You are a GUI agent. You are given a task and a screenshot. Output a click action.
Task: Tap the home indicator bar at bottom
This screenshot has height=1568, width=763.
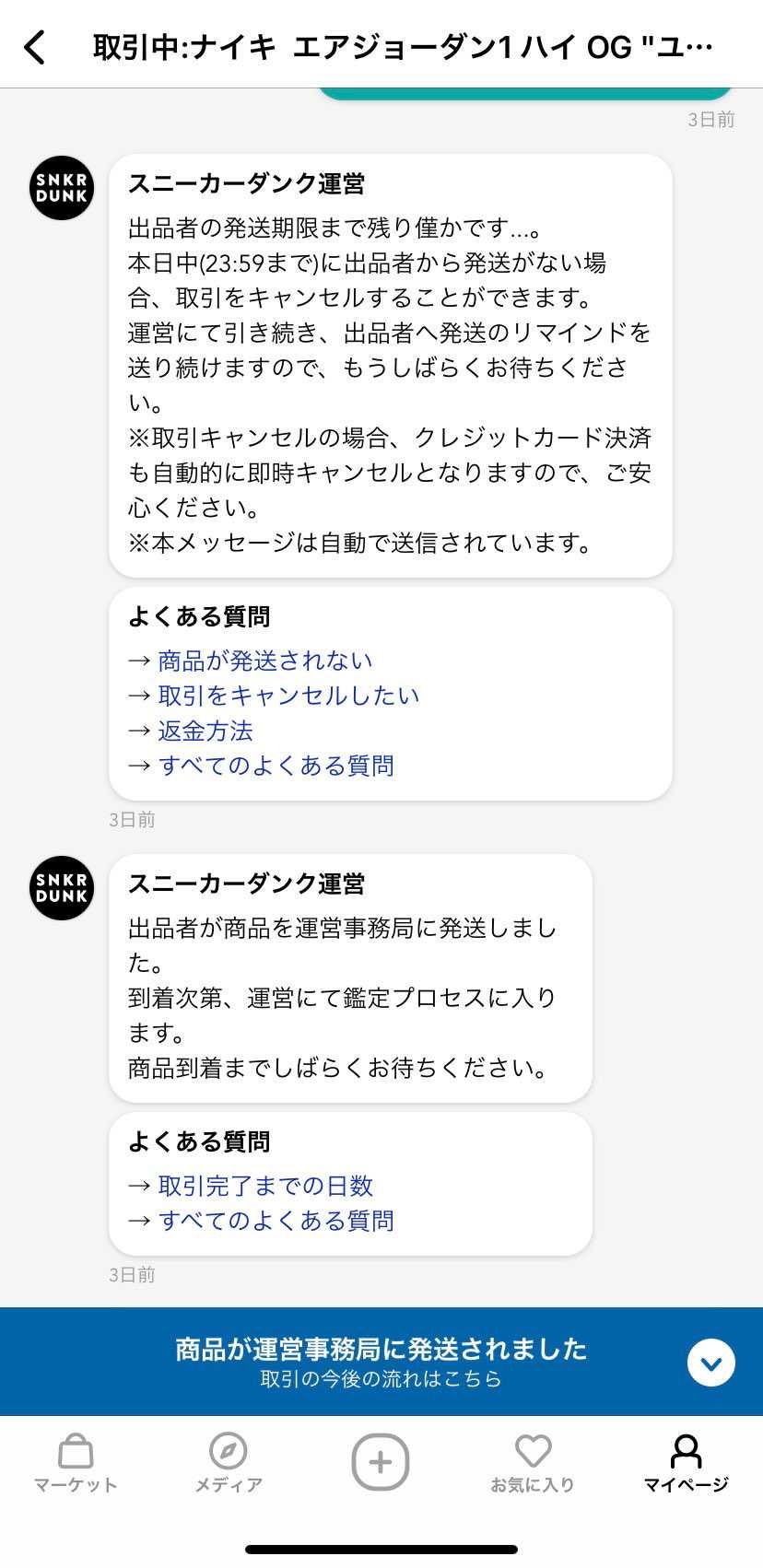381,1550
